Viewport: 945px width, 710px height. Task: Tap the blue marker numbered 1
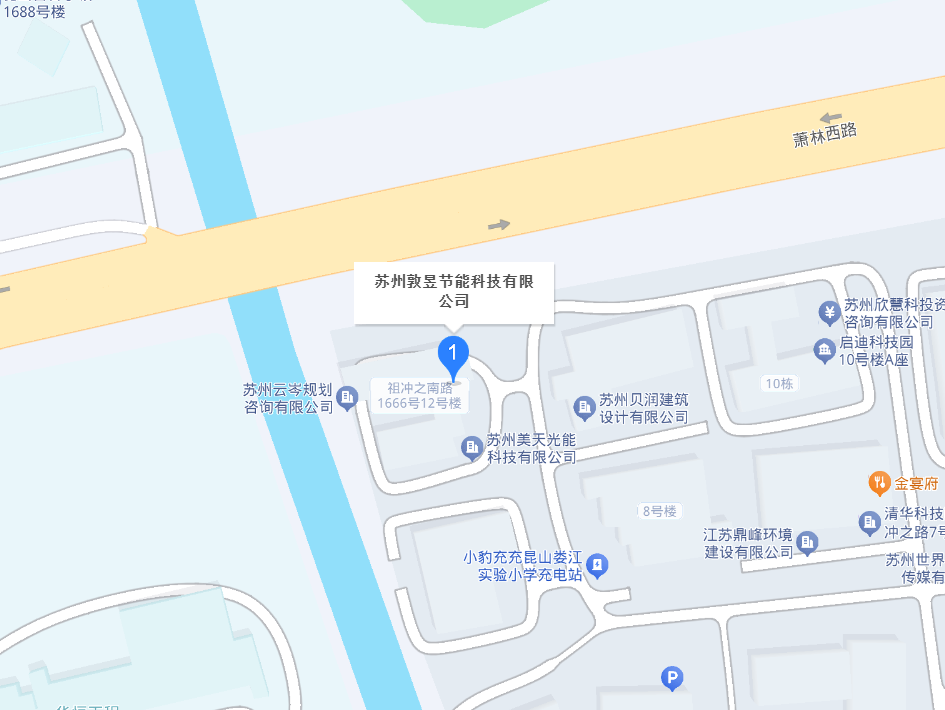click(453, 356)
